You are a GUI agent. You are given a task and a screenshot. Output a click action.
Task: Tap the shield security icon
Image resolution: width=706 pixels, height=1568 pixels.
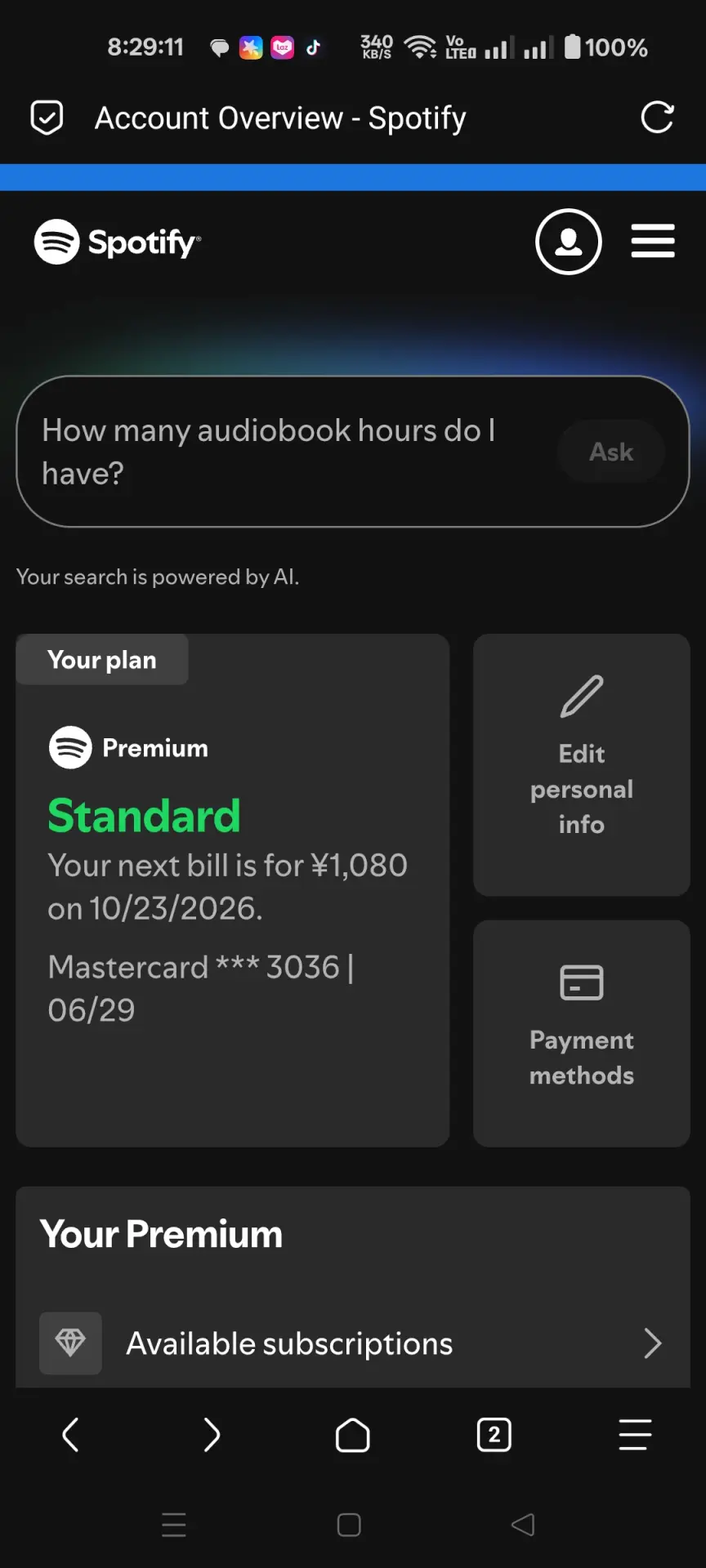pyautogui.click(x=47, y=118)
